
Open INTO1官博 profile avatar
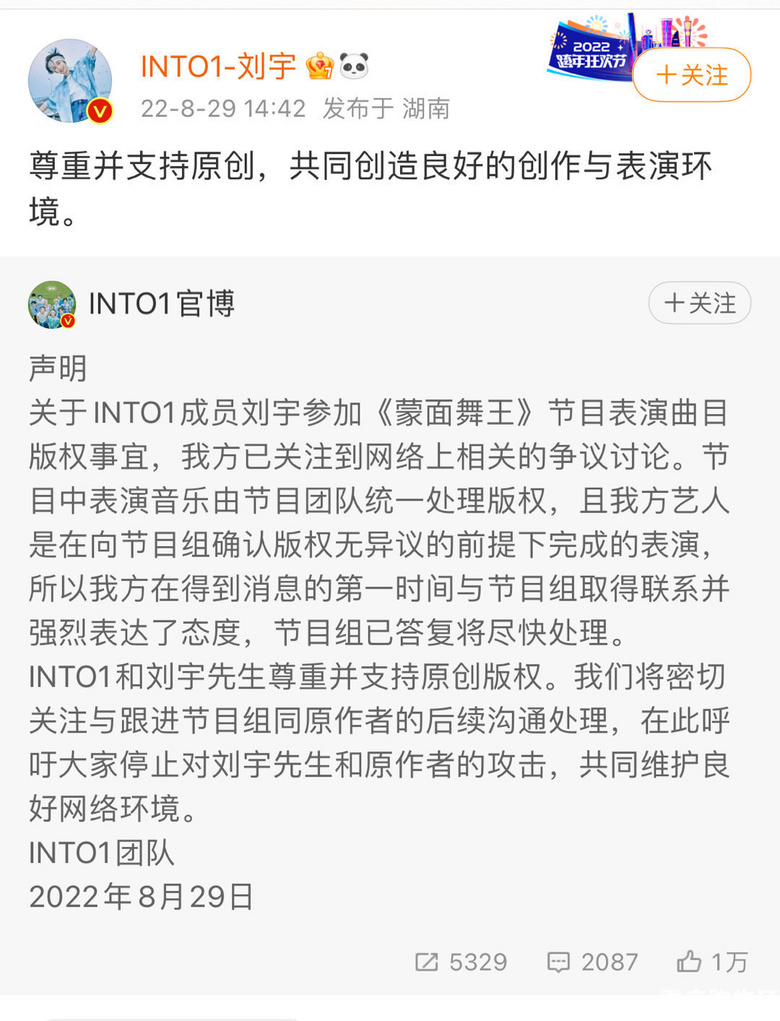(x=52, y=304)
